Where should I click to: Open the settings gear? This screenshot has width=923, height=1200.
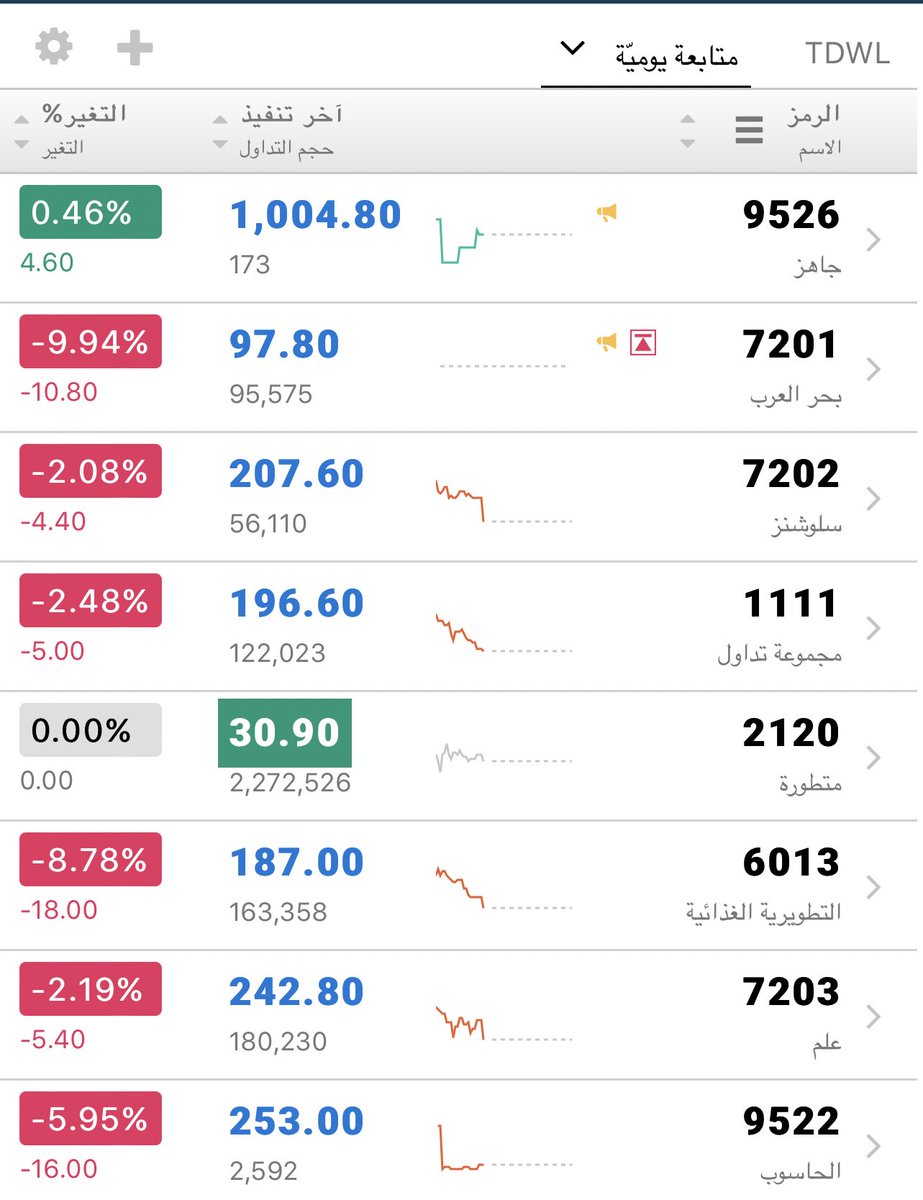54,47
